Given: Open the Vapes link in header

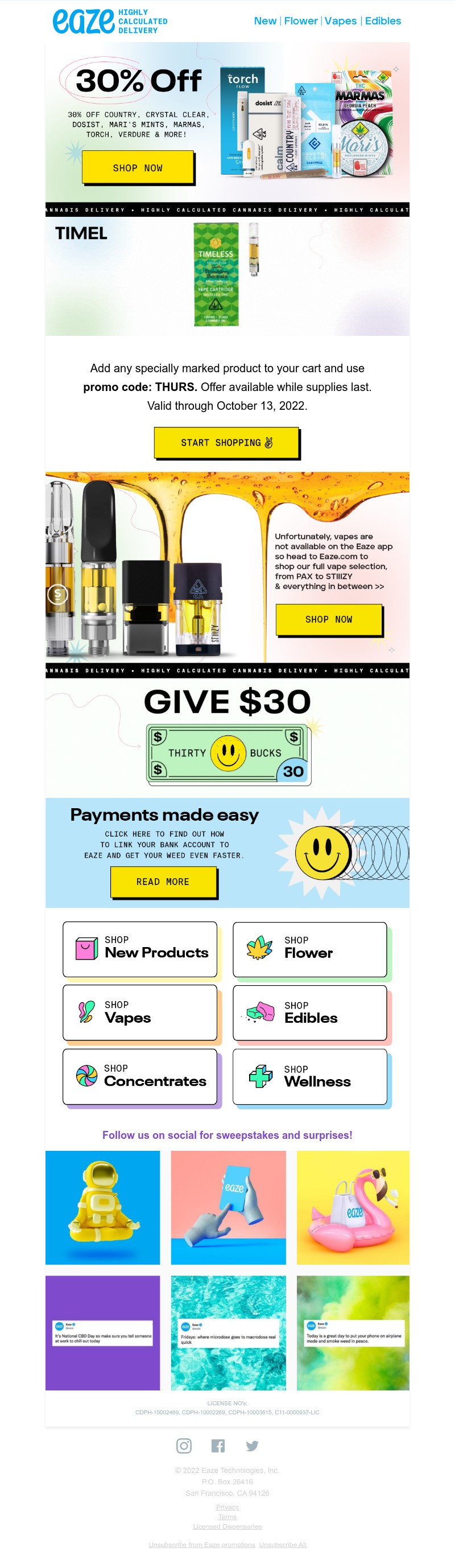Looking at the screenshot, I should pos(340,20).
